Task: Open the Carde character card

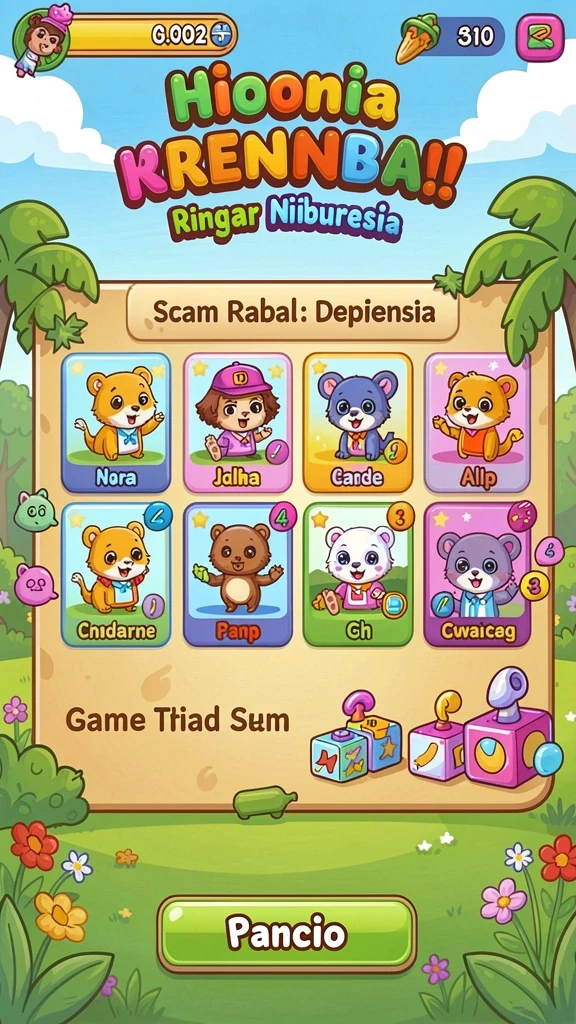Action: point(358,423)
